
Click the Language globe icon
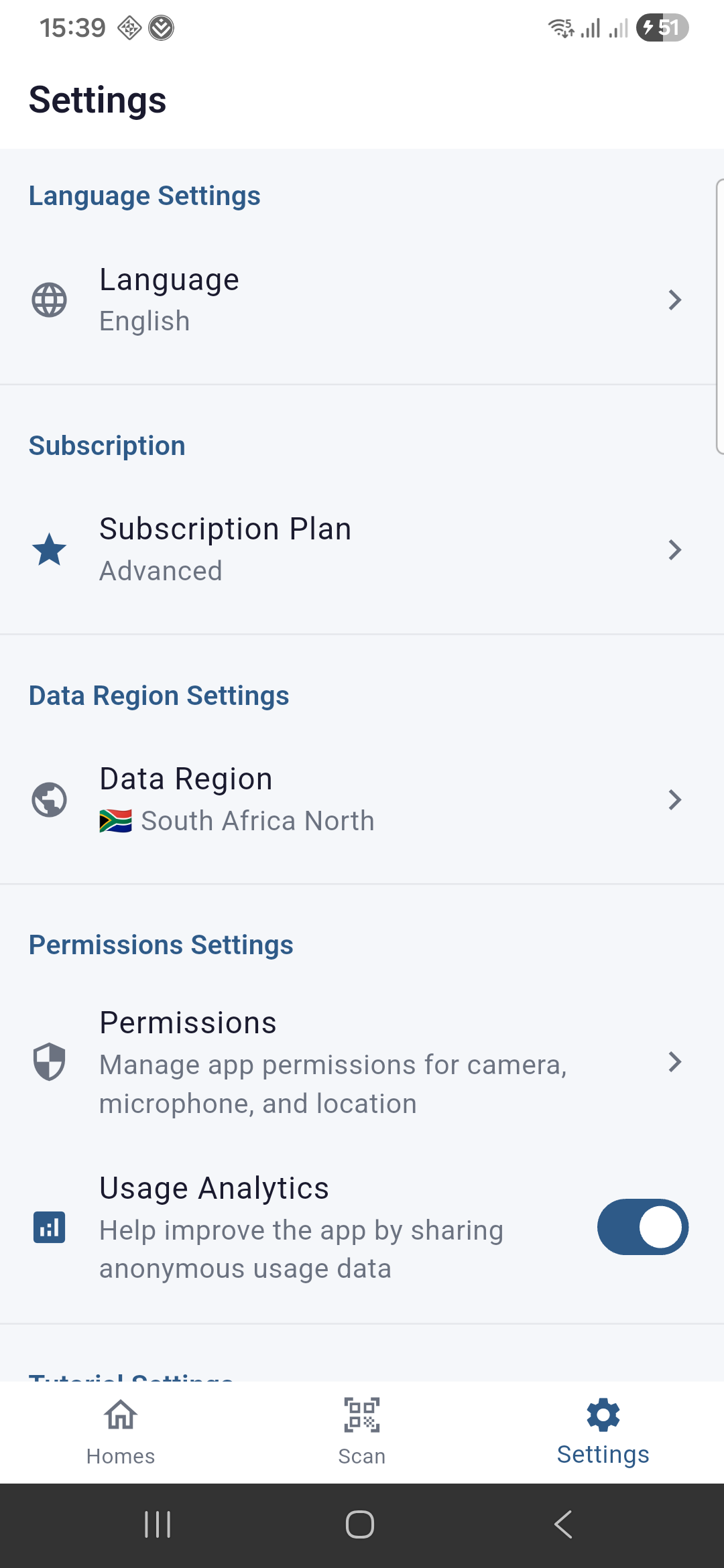(x=48, y=300)
